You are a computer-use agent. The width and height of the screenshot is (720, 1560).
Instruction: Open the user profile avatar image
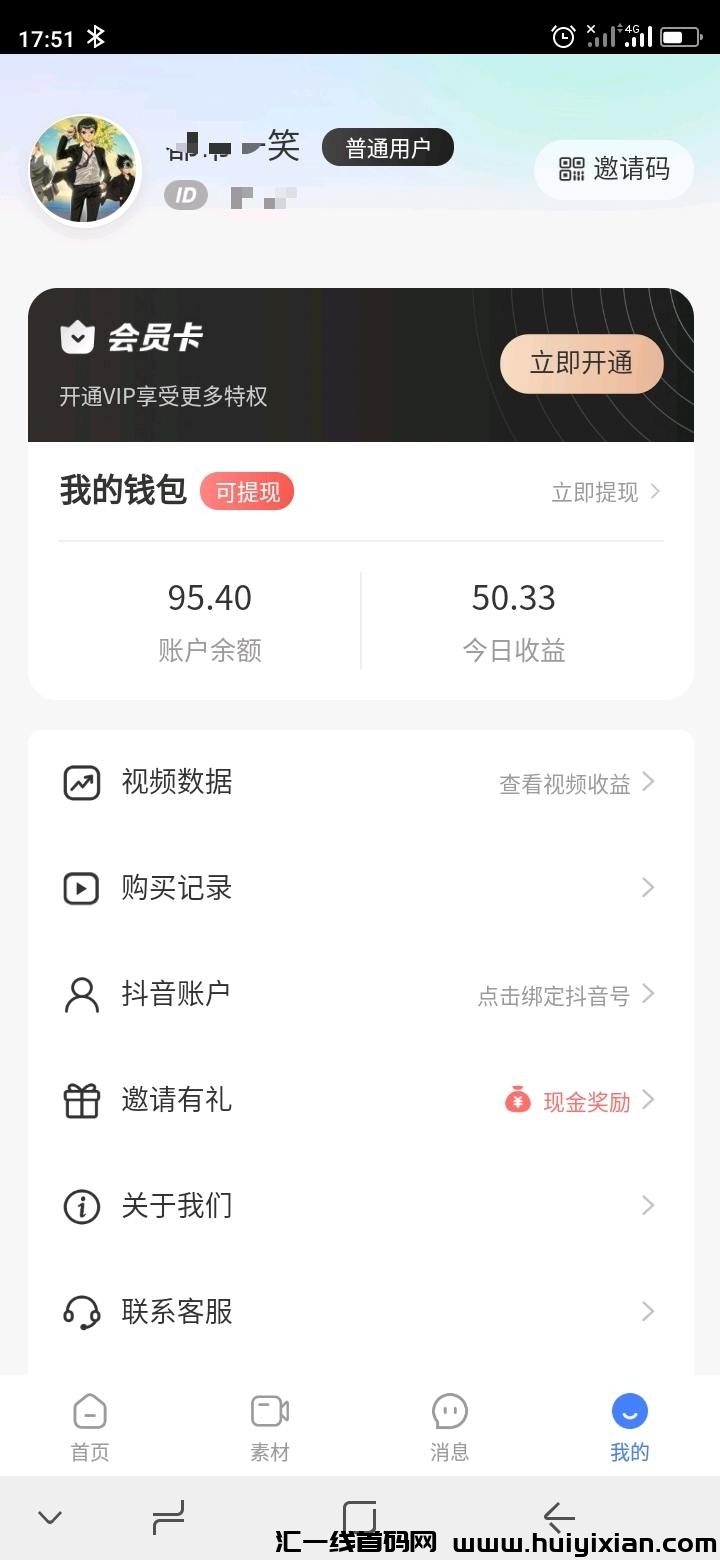pyautogui.click(x=84, y=169)
